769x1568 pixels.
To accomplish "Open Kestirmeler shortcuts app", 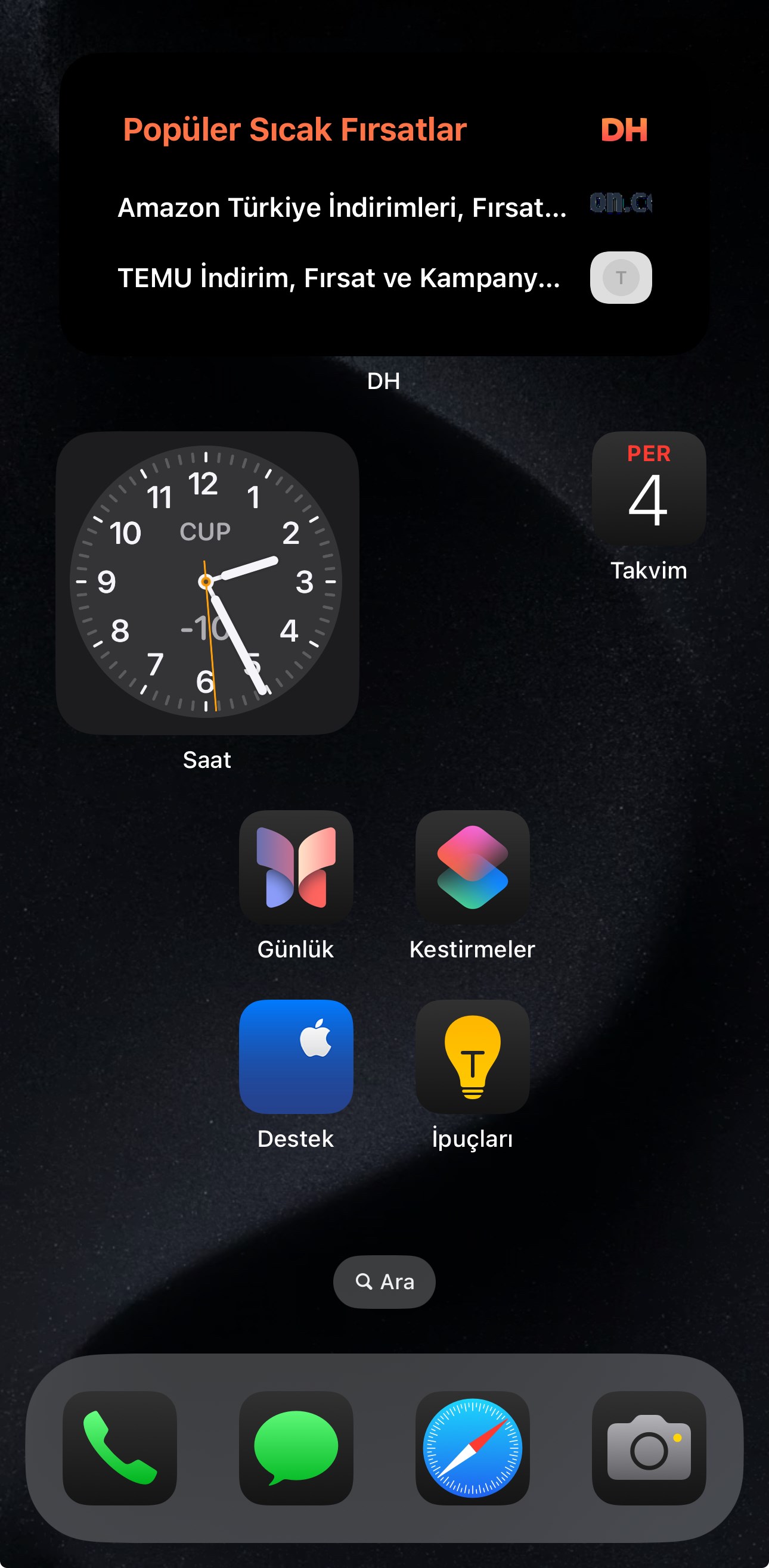I will pos(472,867).
